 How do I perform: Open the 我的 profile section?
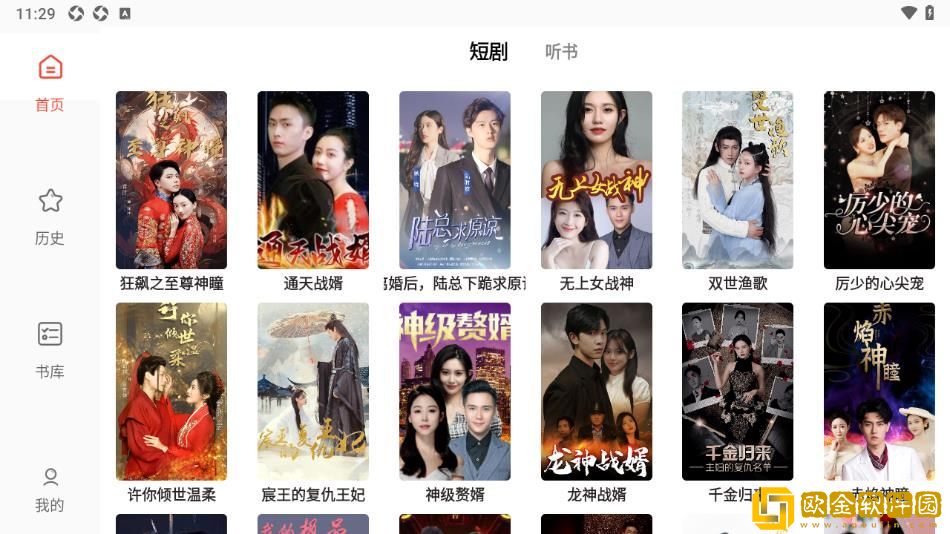(50, 489)
